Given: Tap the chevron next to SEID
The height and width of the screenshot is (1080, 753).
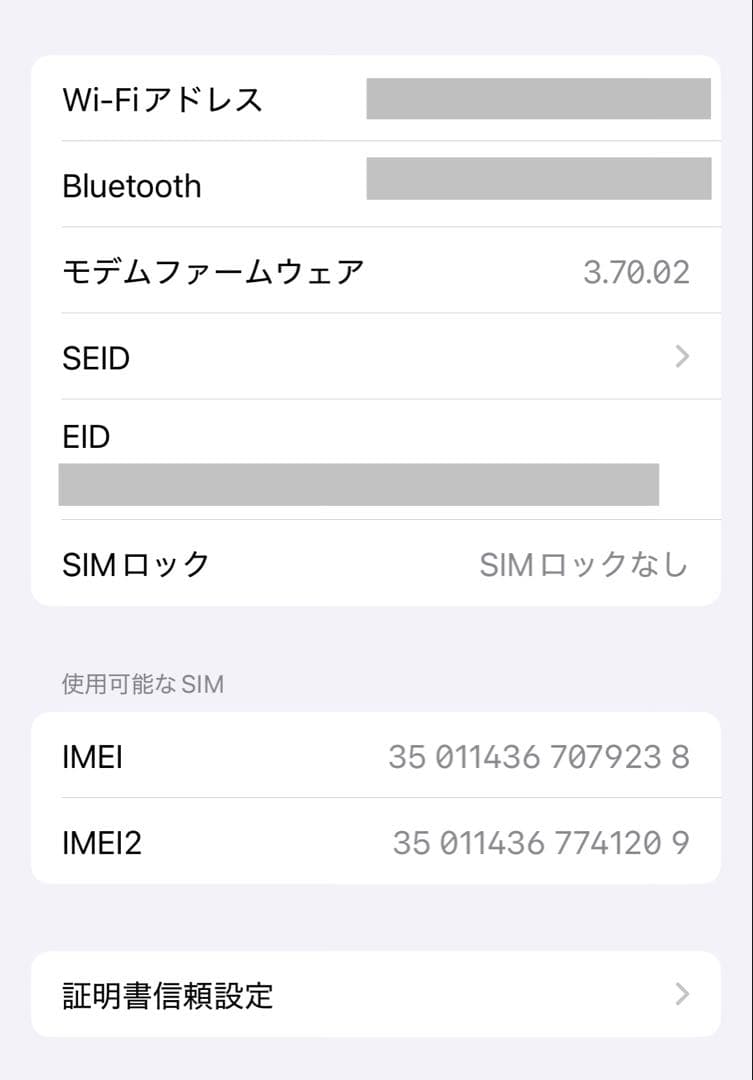Looking at the screenshot, I should click(x=682, y=357).
